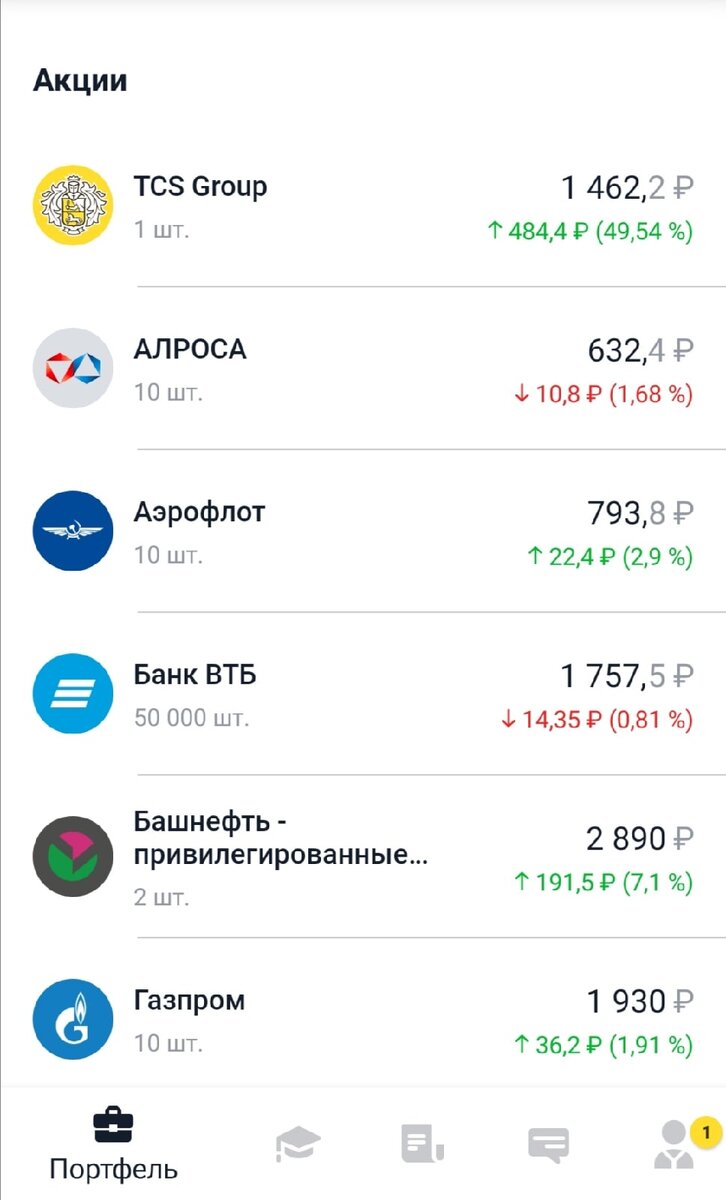
Task: Select Башнефть привилегированные shares row
Action: click(363, 857)
